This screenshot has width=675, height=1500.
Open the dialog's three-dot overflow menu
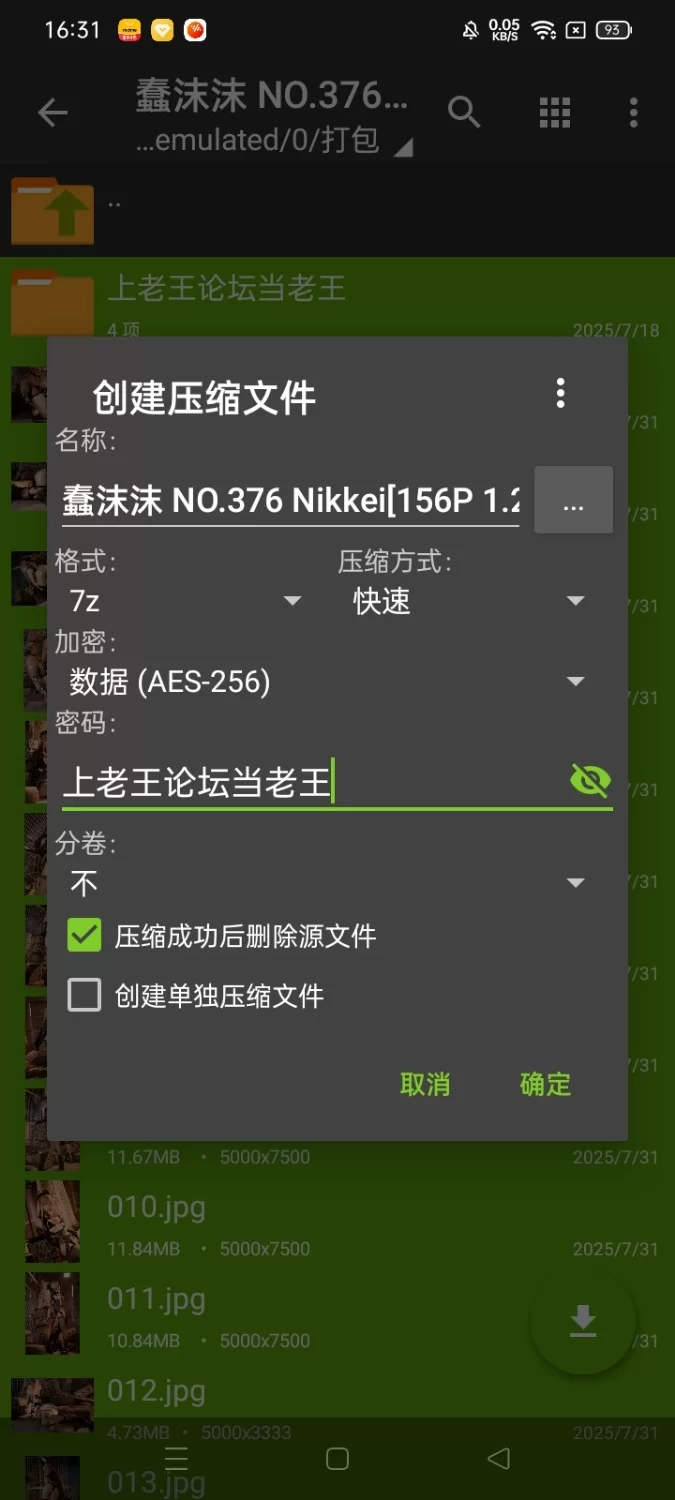[560, 393]
